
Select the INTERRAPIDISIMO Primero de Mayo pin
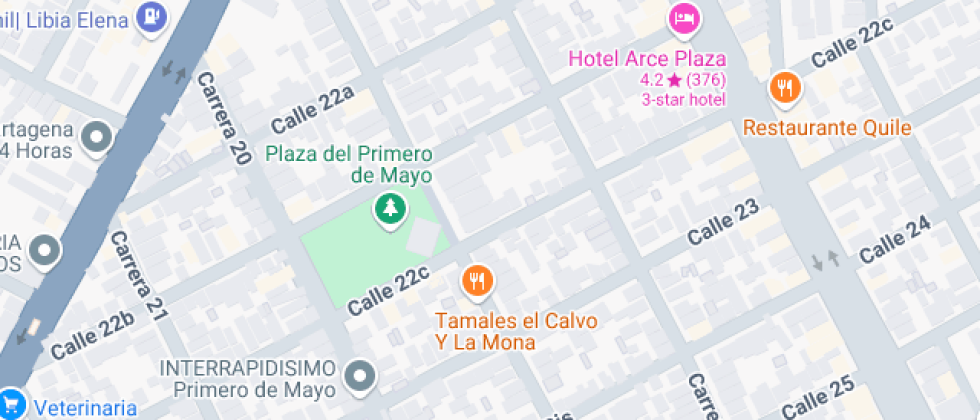[361, 377]
